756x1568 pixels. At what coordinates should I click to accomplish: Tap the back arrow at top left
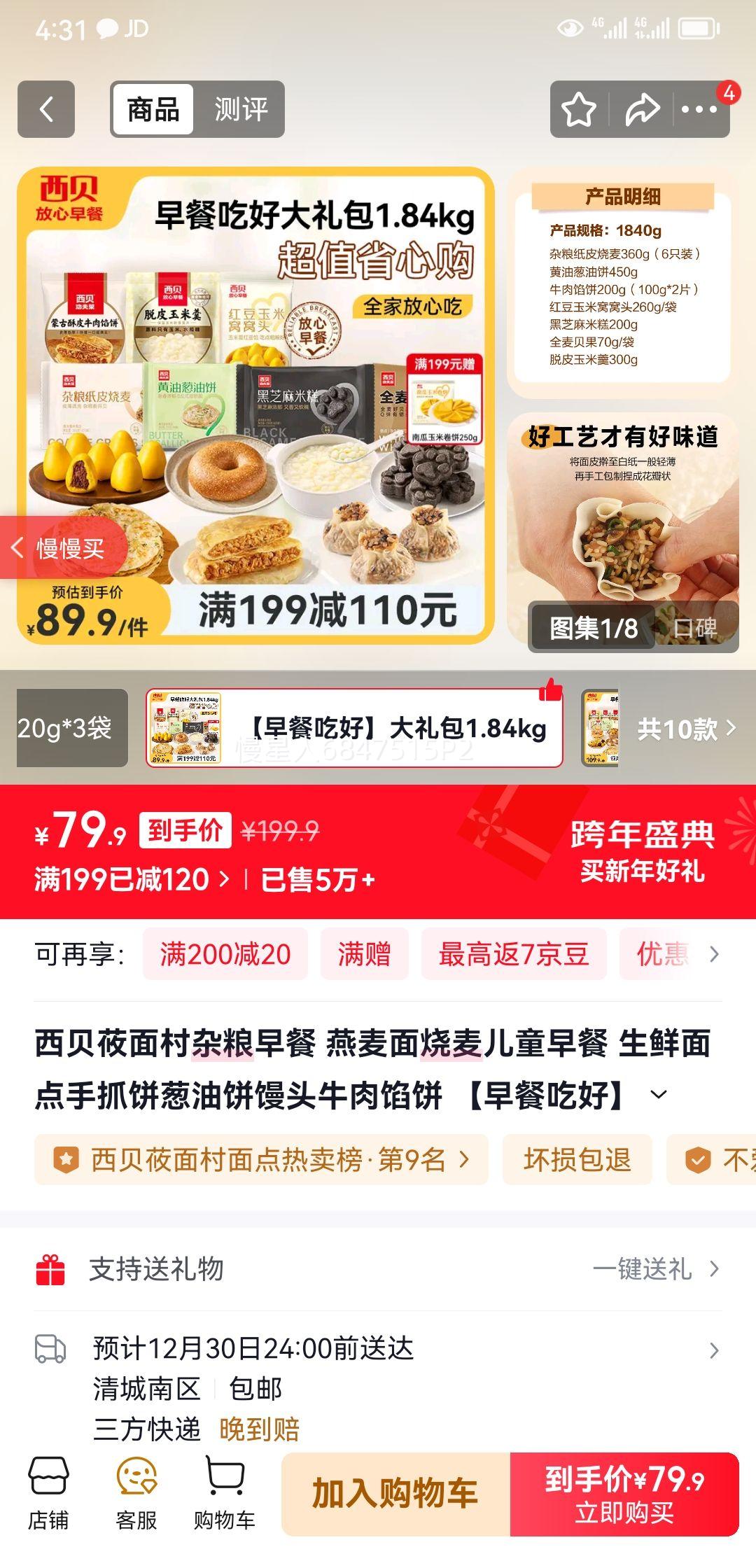pos(46,108)
